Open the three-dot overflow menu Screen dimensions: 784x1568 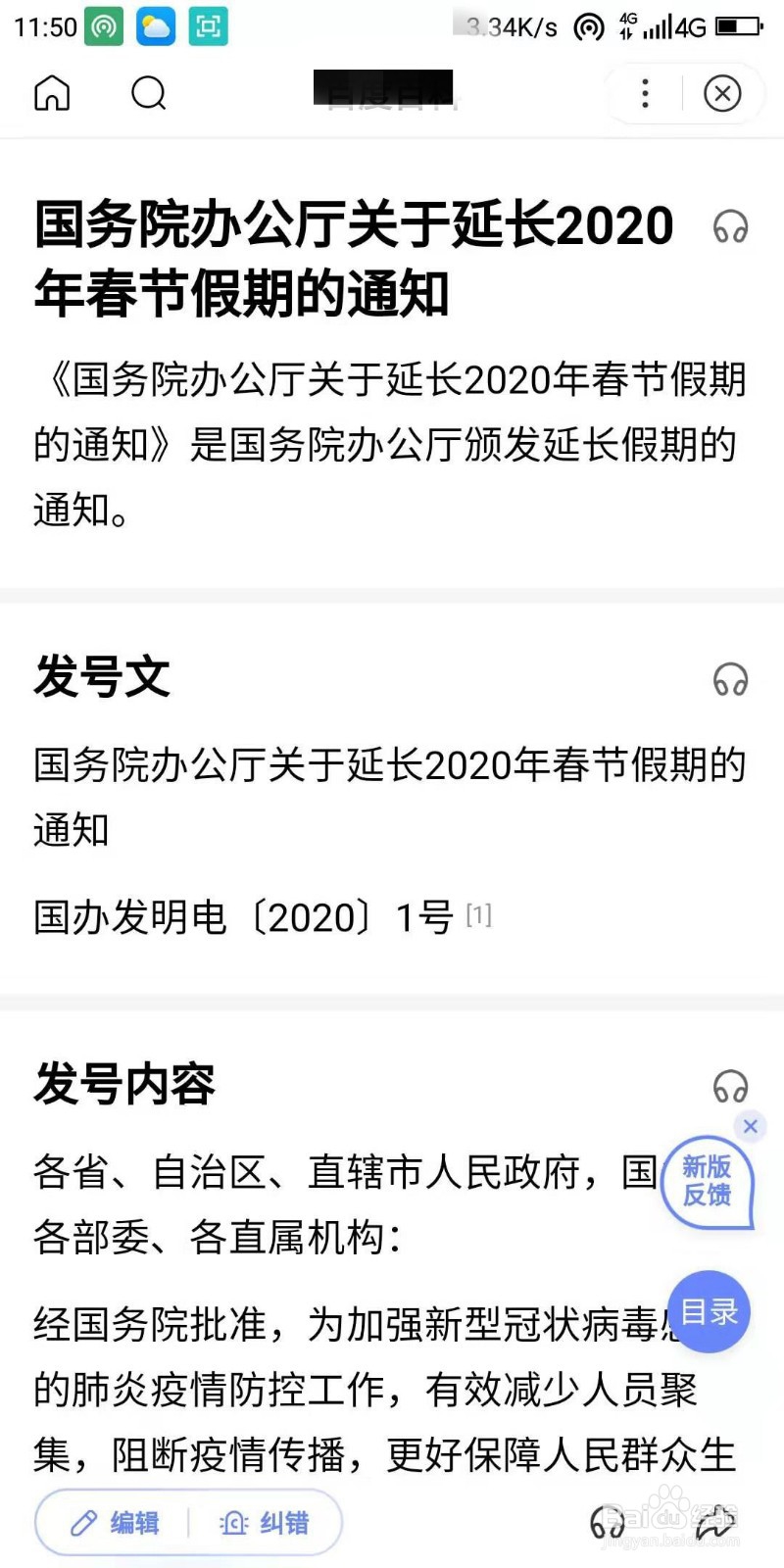tap(645, 94)
